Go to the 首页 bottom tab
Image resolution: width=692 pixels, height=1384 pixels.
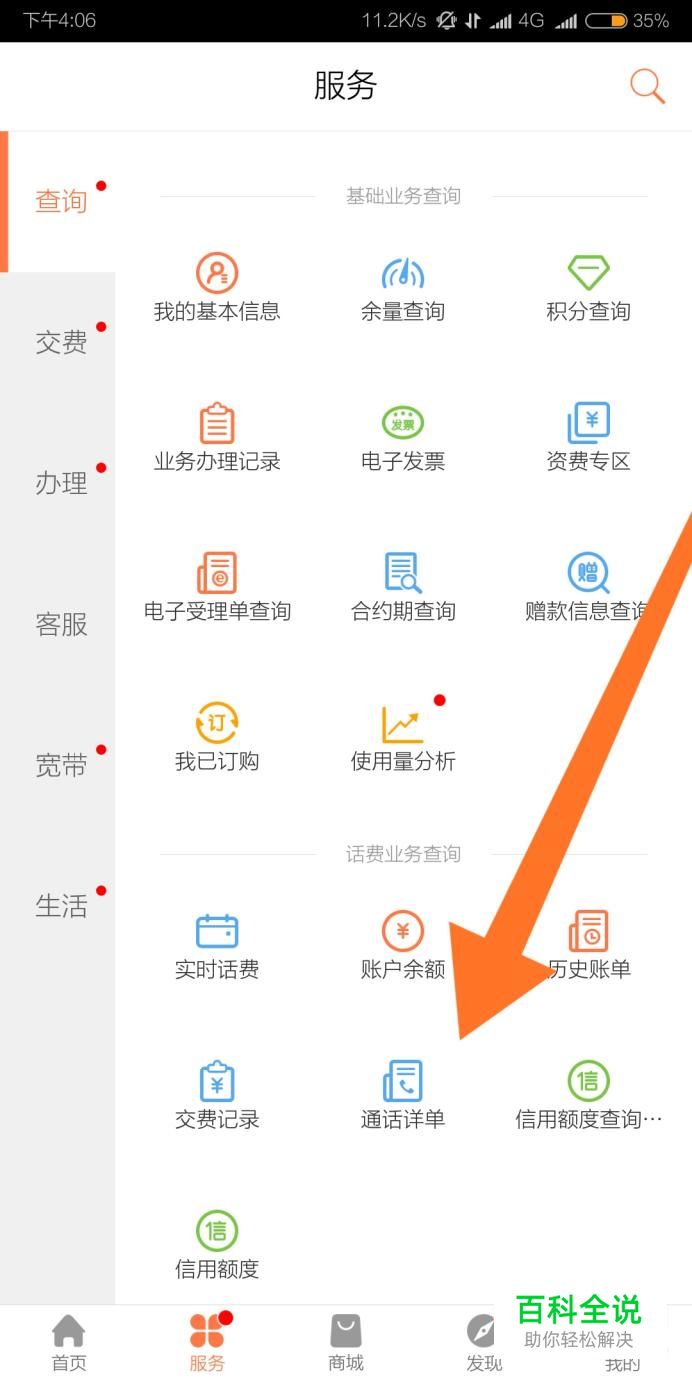(x=69, y=1343)
